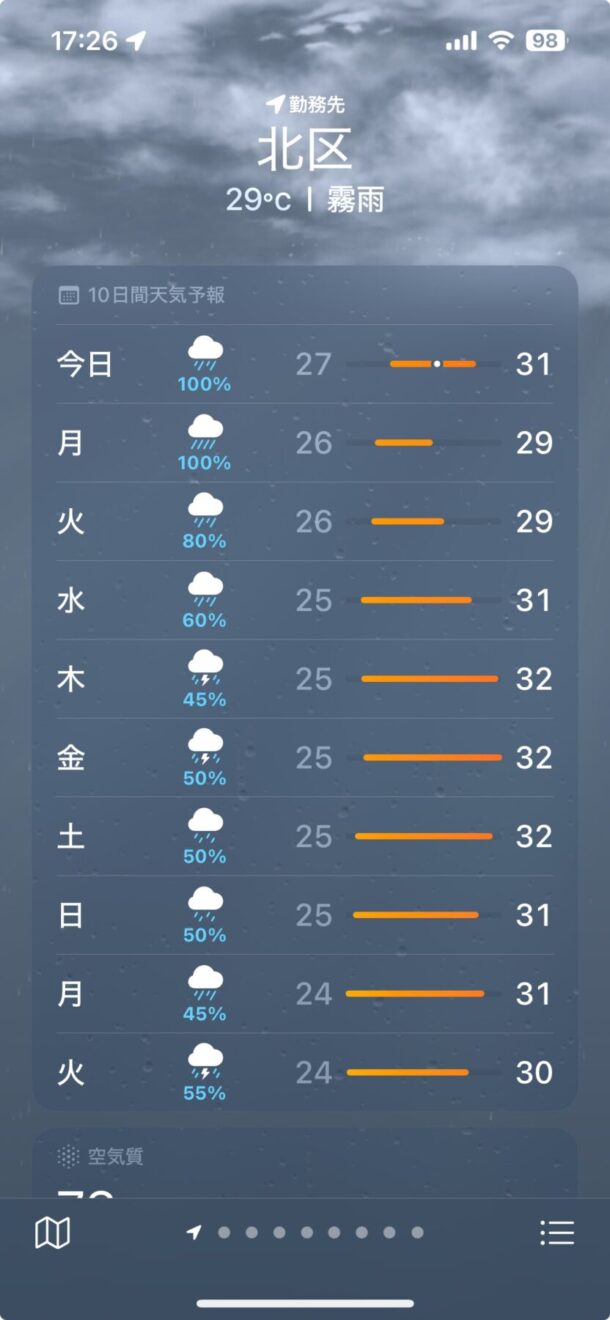Open the 月 forecast with low of 24

(305, 994)
